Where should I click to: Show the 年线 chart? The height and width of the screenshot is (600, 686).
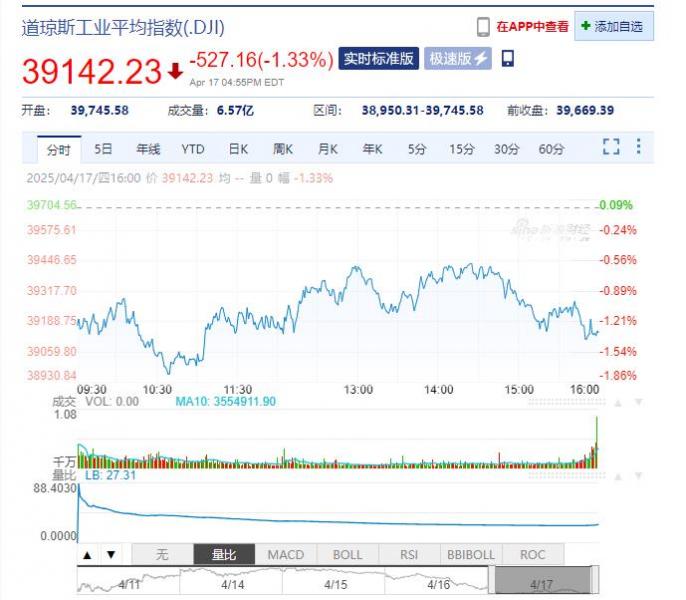pyautogui.click(x=148, y=149)
